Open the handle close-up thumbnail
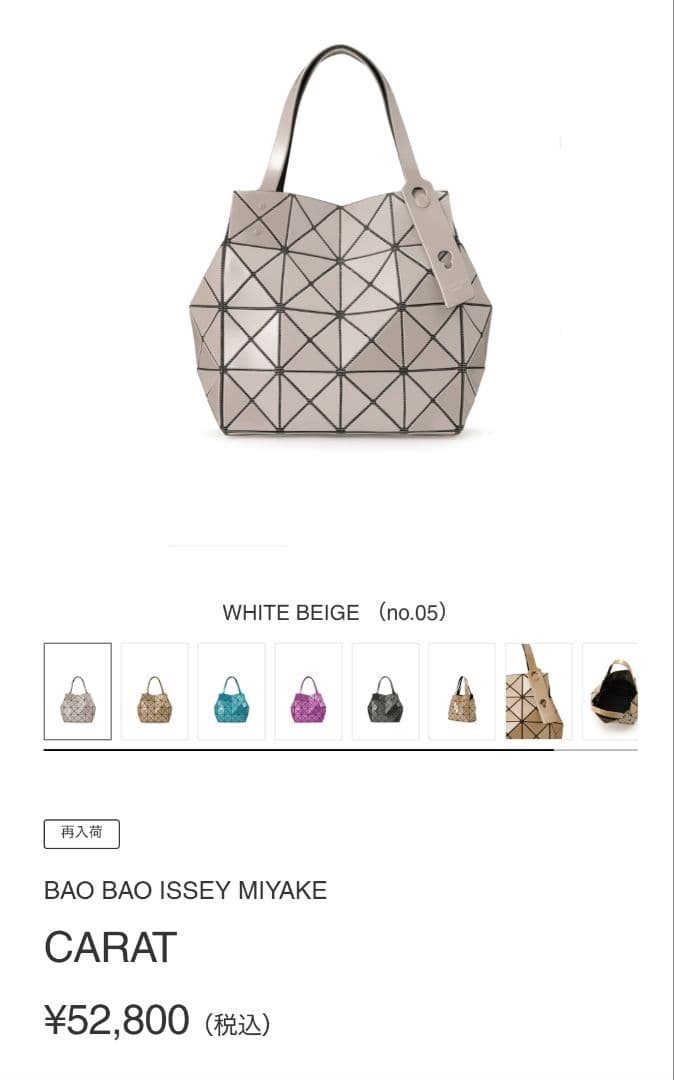This screenshot has width=674, height=1080. coord(538,691)
